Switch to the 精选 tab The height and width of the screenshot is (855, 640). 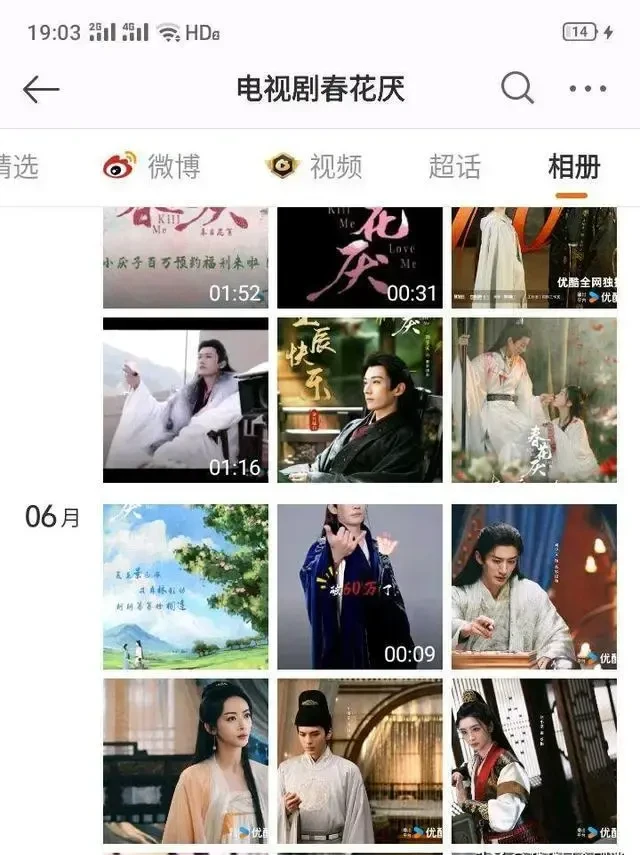(x=18, y=166)
